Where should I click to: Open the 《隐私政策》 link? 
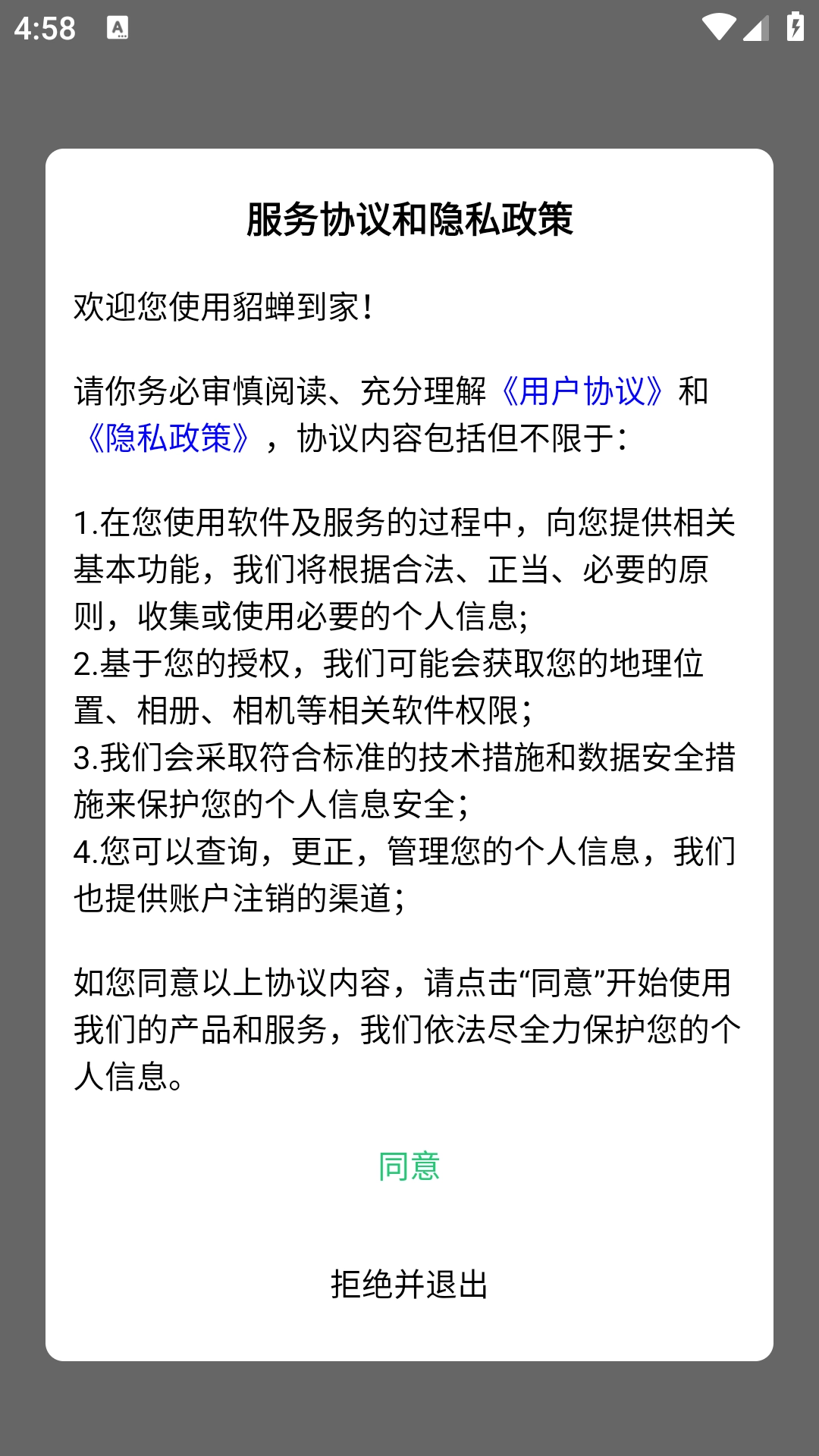(x=168, y=438)
